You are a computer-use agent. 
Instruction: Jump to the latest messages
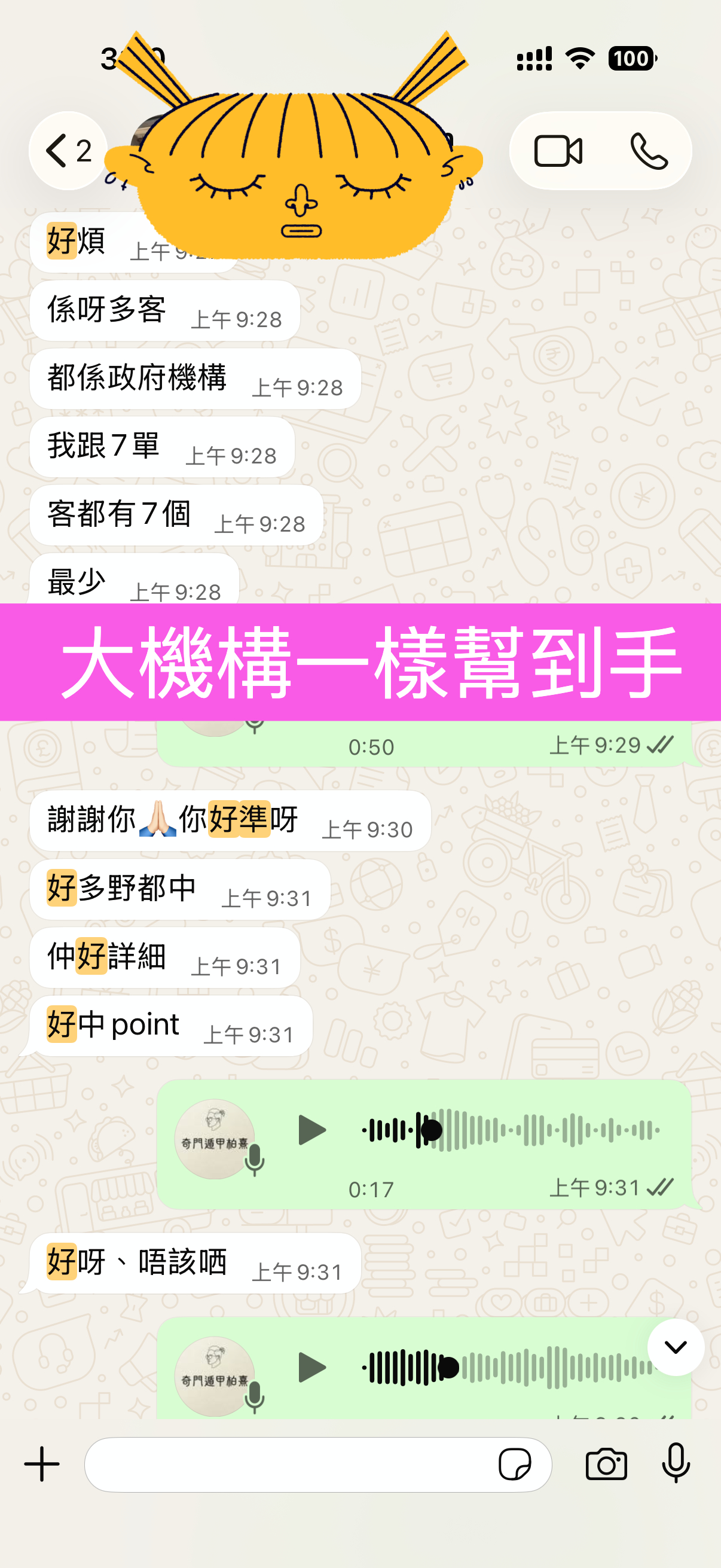676,1347
